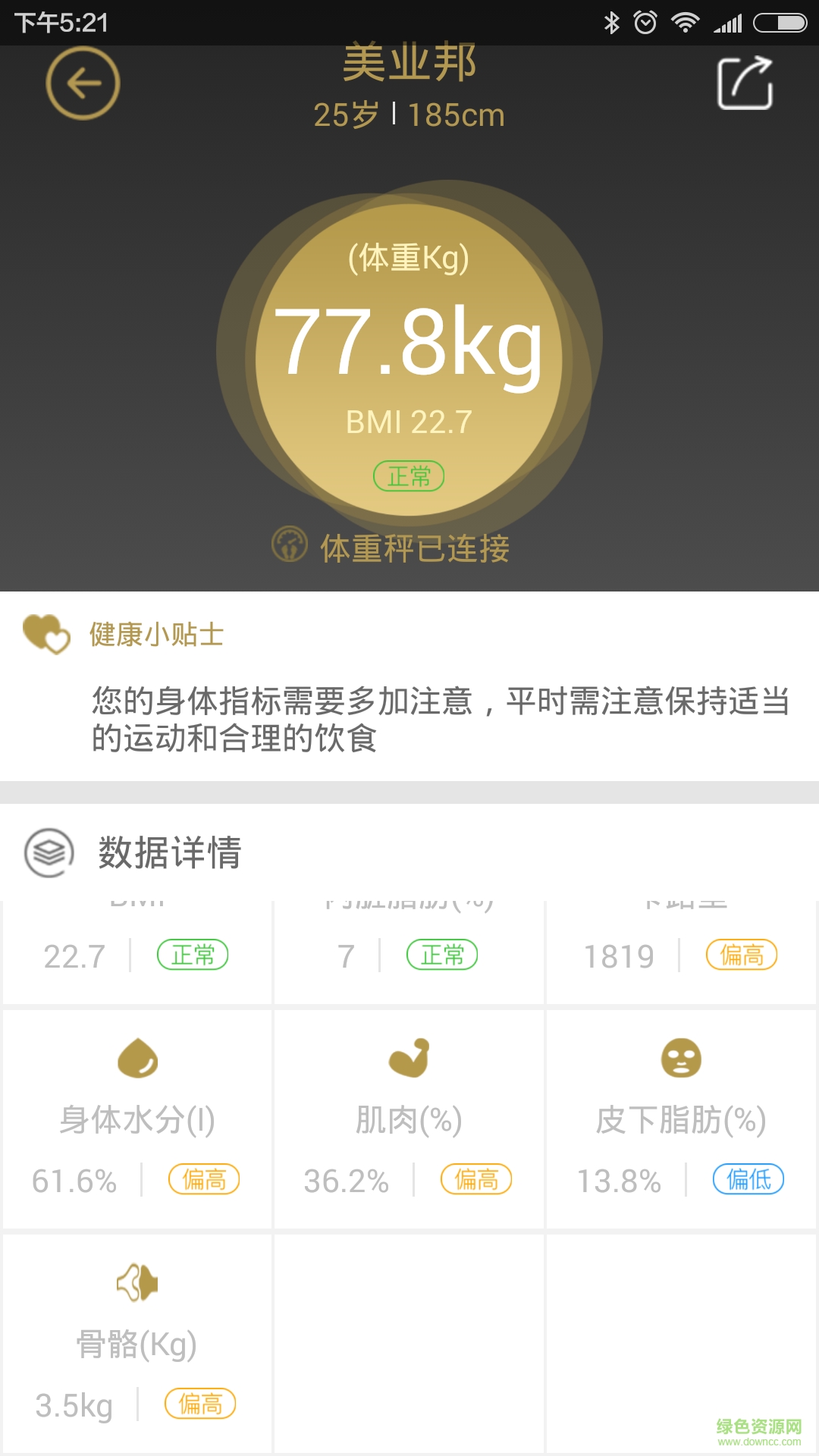Tap the layers icon next to 数据详情
Screen dimensions: 819x1456
pyautogui.click(x=48, y=851)
